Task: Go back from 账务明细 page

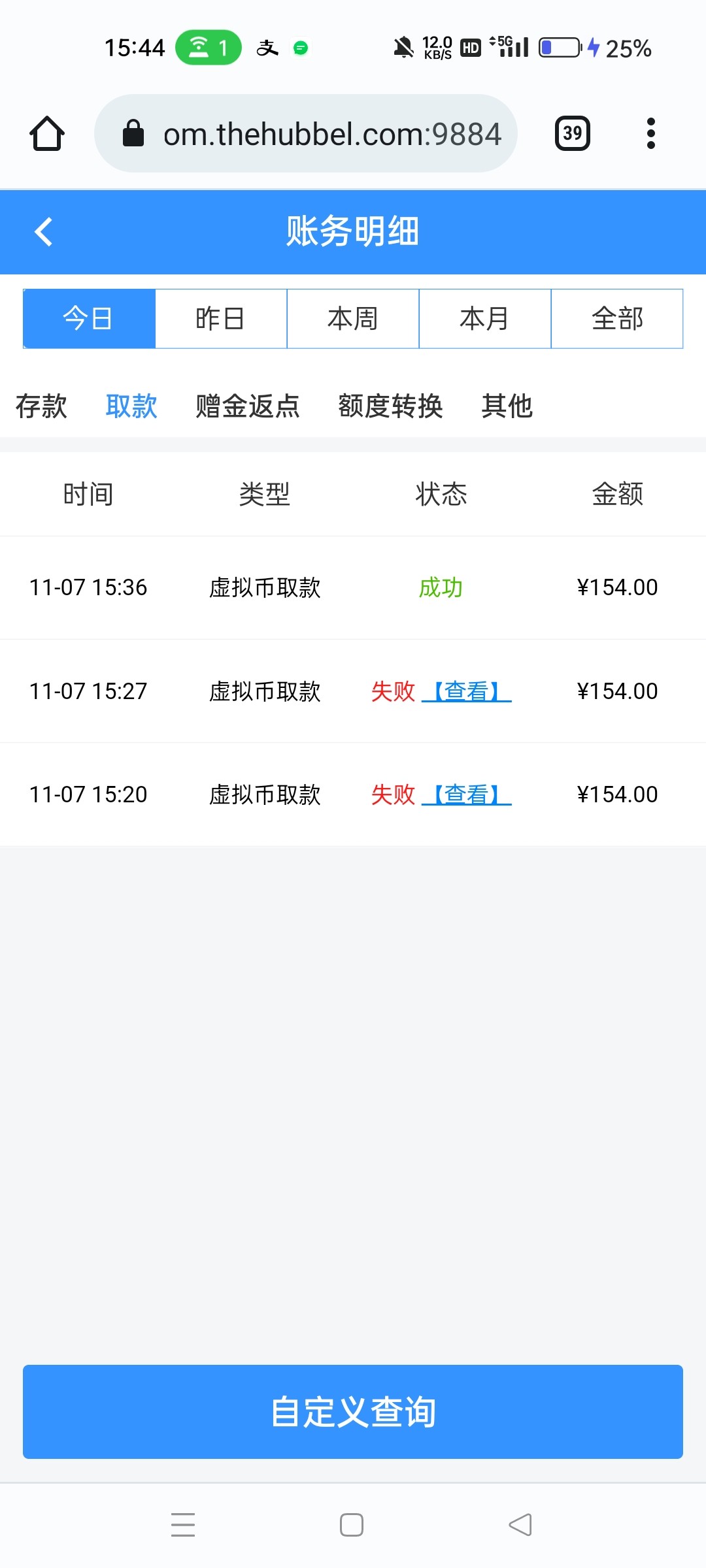Action: [x=43, y=232]
